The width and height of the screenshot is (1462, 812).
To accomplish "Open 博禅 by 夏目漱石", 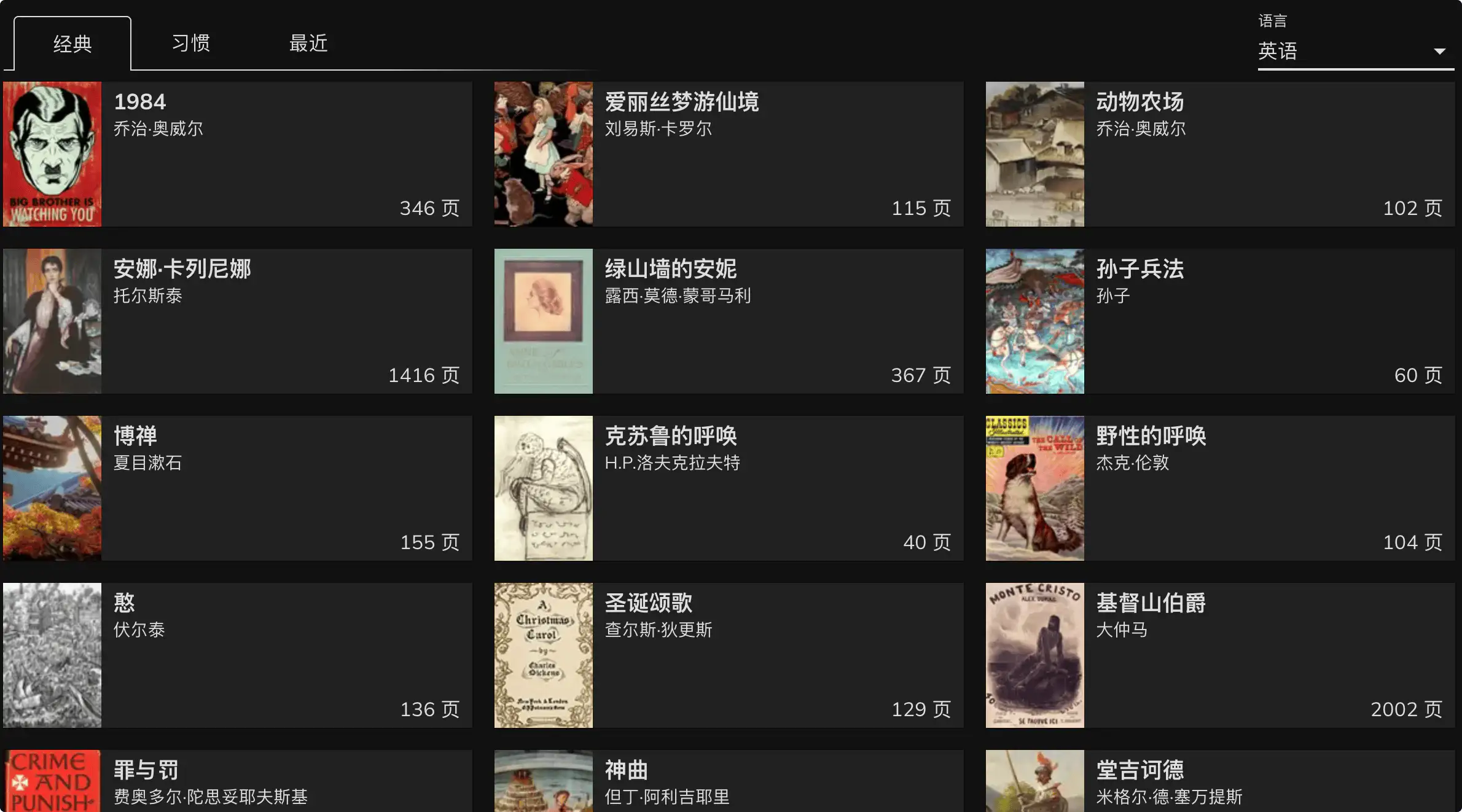I will (x=237, y=488).
